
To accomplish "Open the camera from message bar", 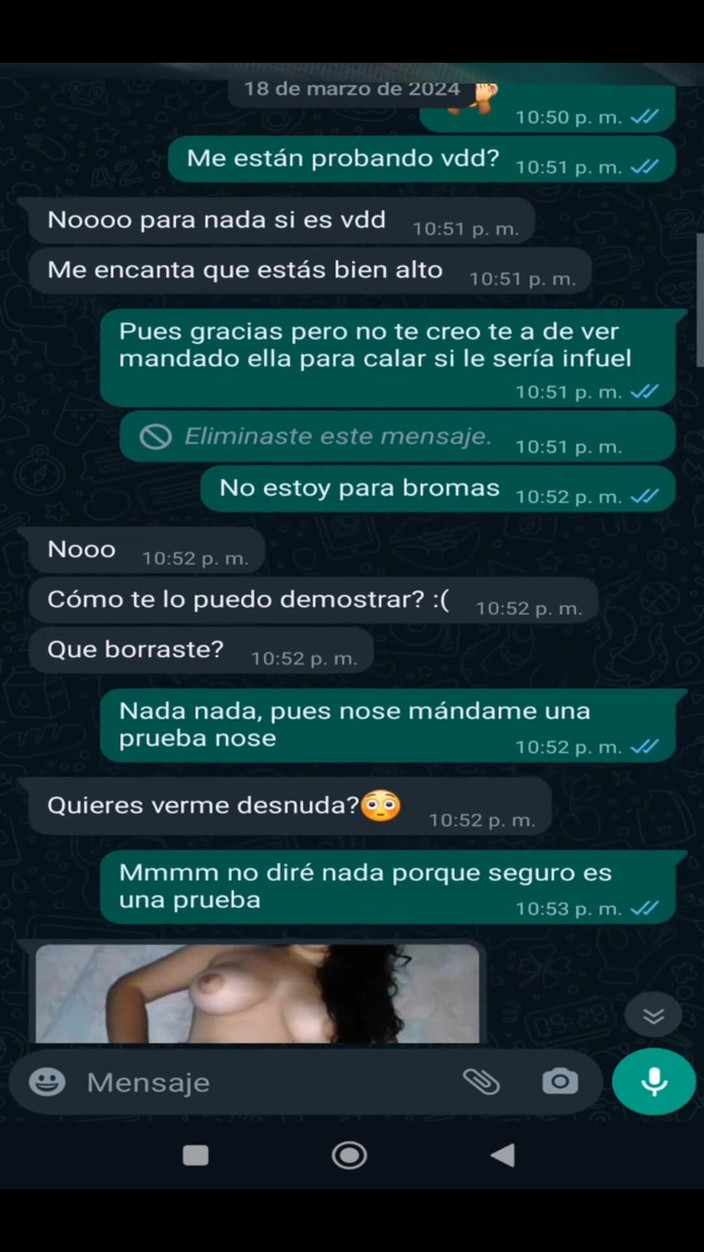I will pyautogui.click(x=560, y=1081).
